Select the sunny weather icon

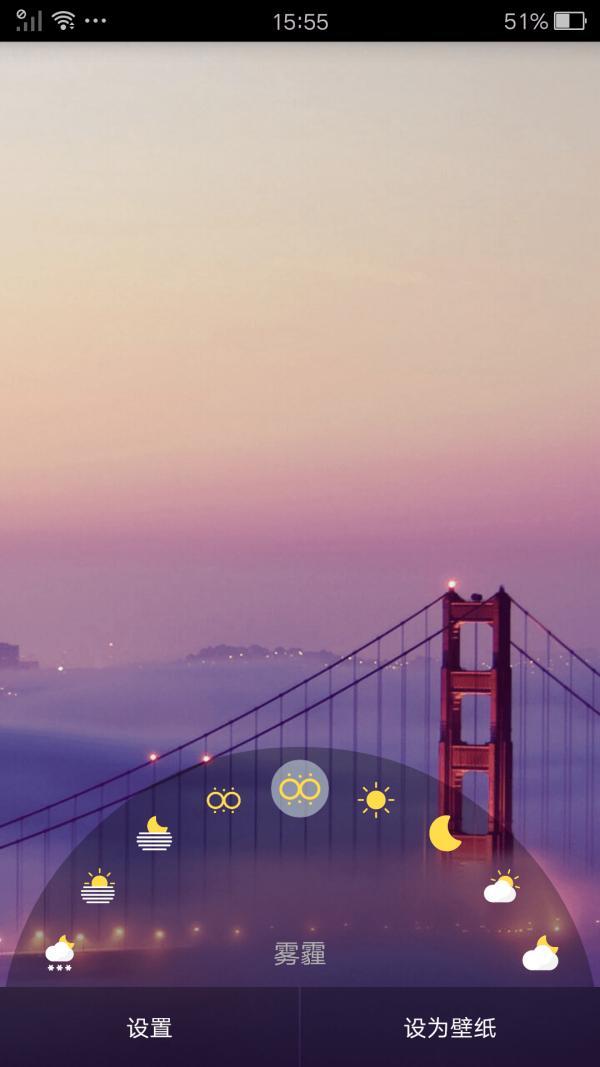(x=375, y=799)
